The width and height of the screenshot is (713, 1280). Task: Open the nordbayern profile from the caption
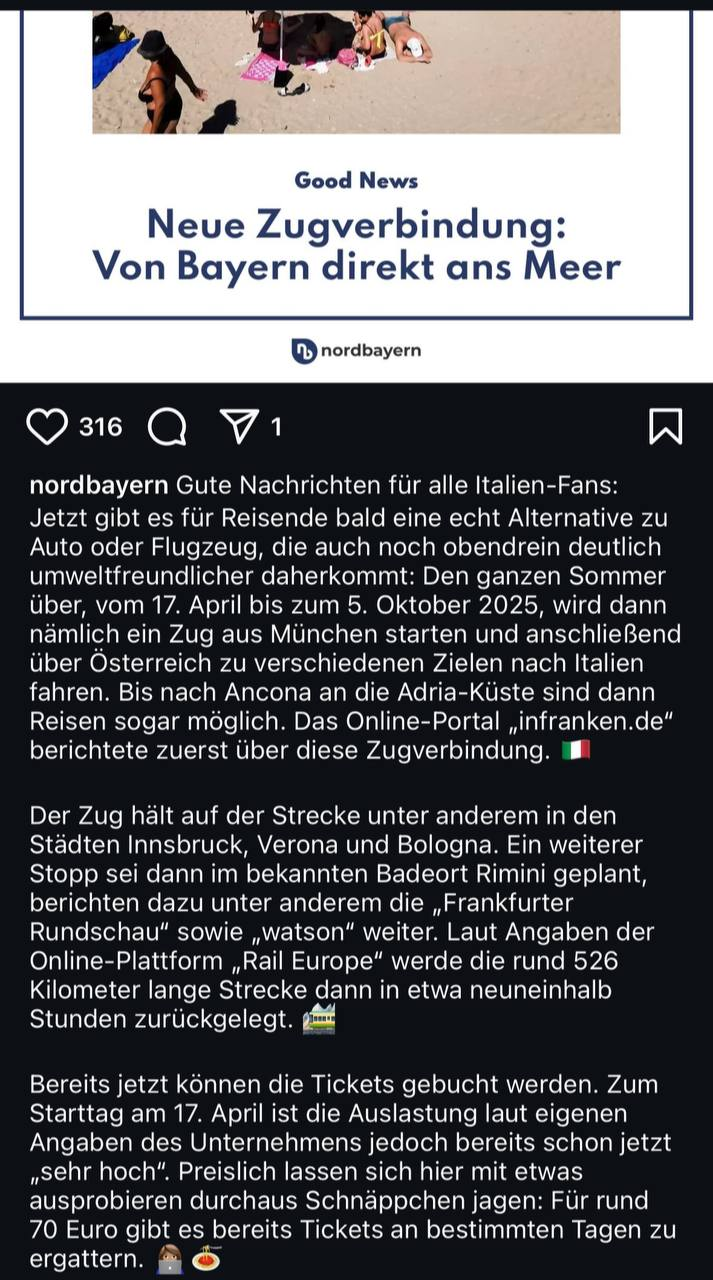click(99, 486)
